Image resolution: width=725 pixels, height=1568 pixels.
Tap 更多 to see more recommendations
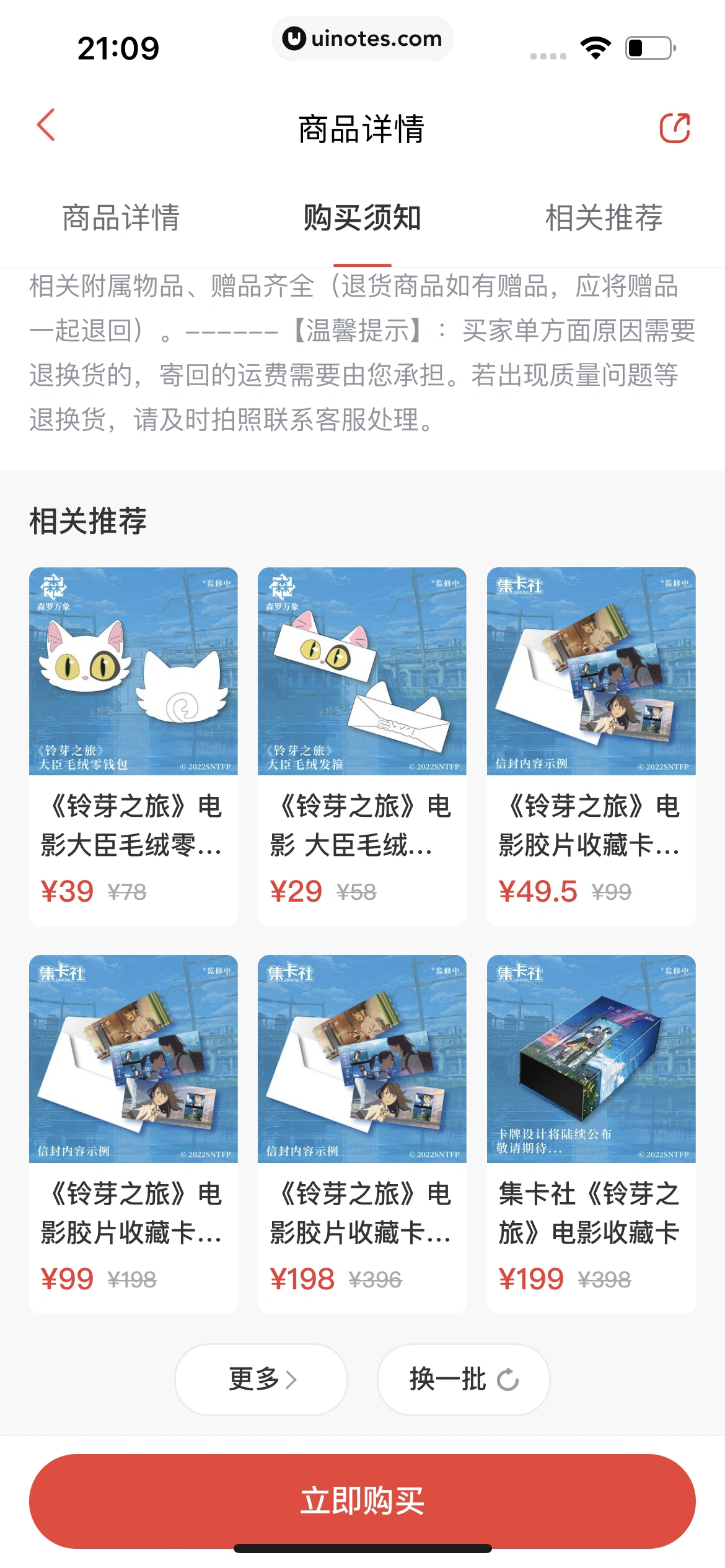[261, 1379]
